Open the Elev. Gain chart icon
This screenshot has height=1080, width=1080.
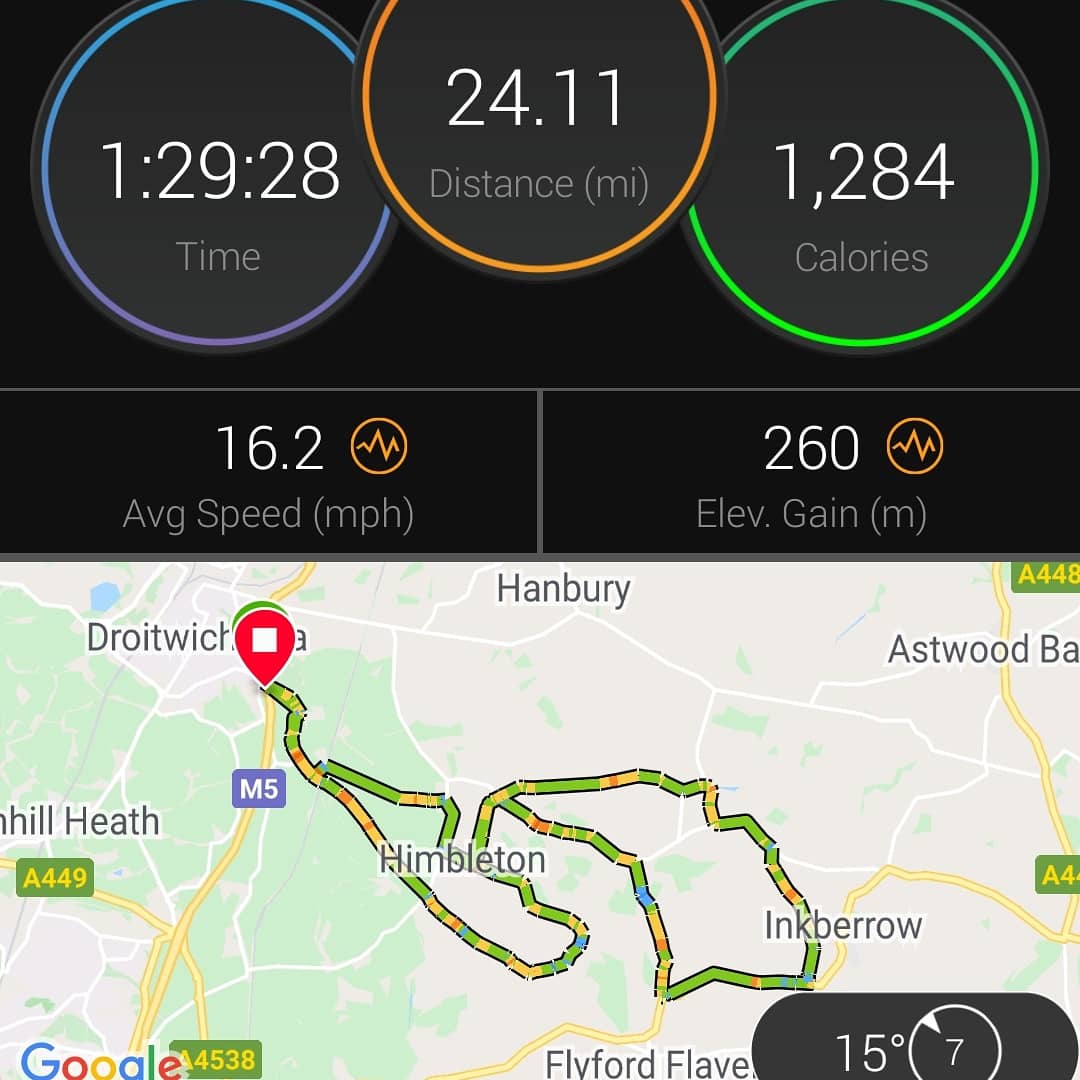click(x=915, y=447)
